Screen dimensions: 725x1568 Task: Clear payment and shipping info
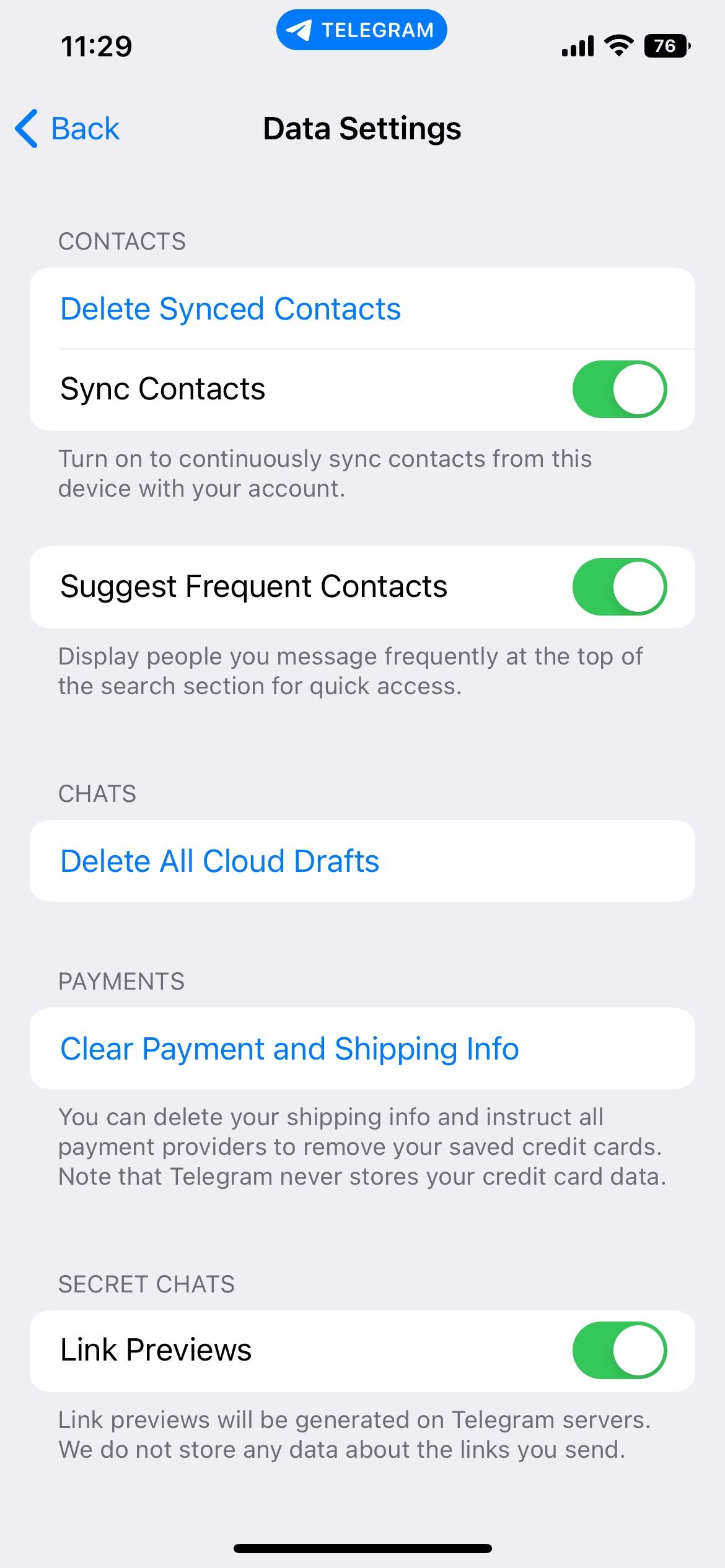(362, 1048)
